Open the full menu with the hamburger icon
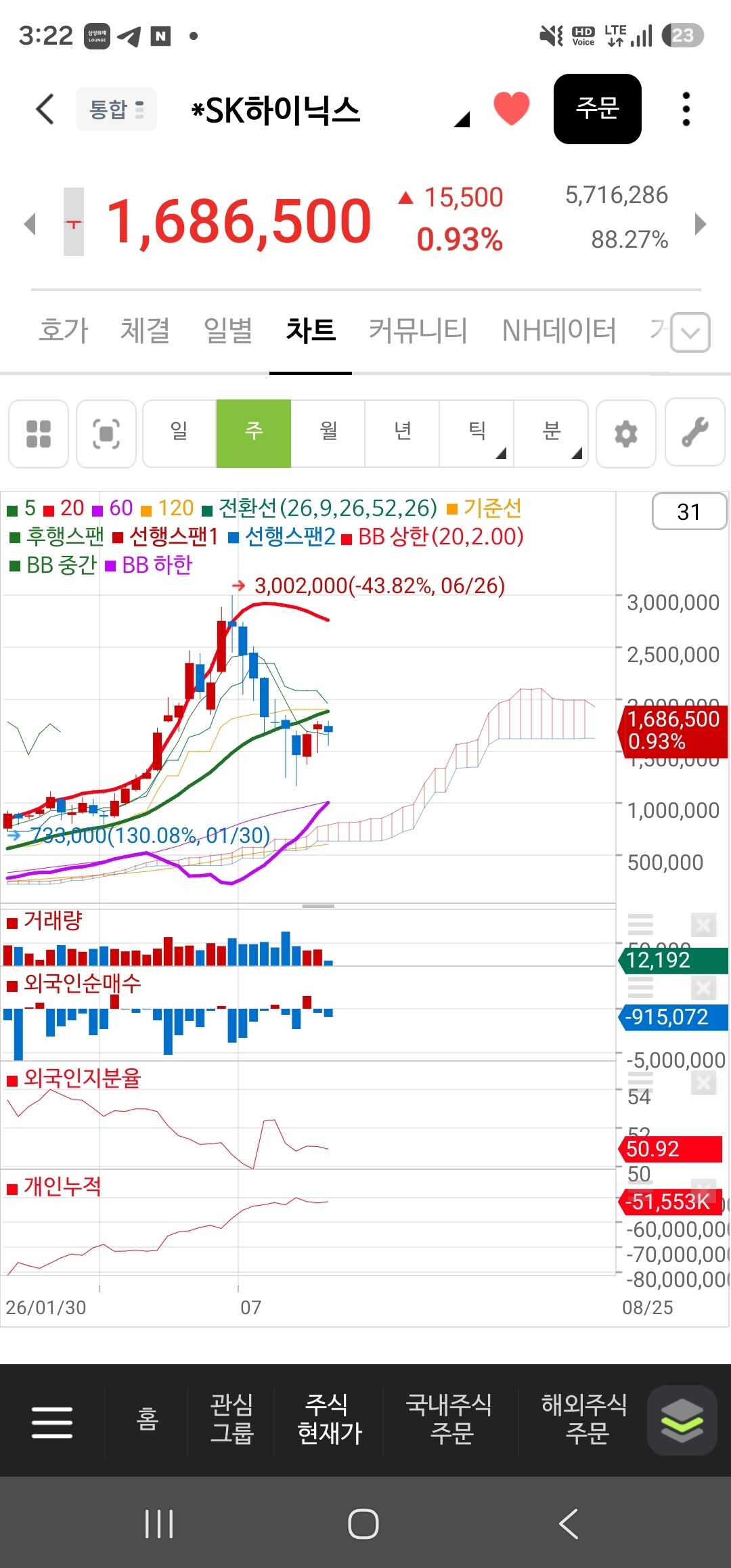Image resolution: width=731 pixels, height=1568 pixels. 52,1422
